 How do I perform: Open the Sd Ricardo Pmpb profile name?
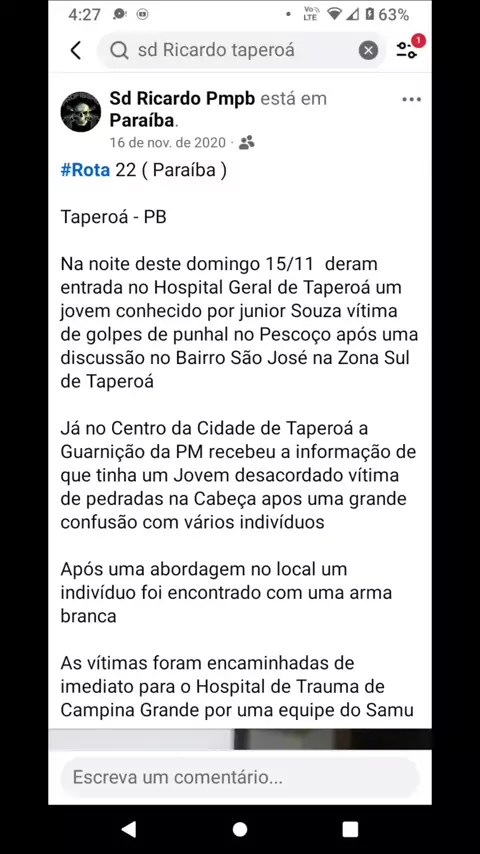182,99
